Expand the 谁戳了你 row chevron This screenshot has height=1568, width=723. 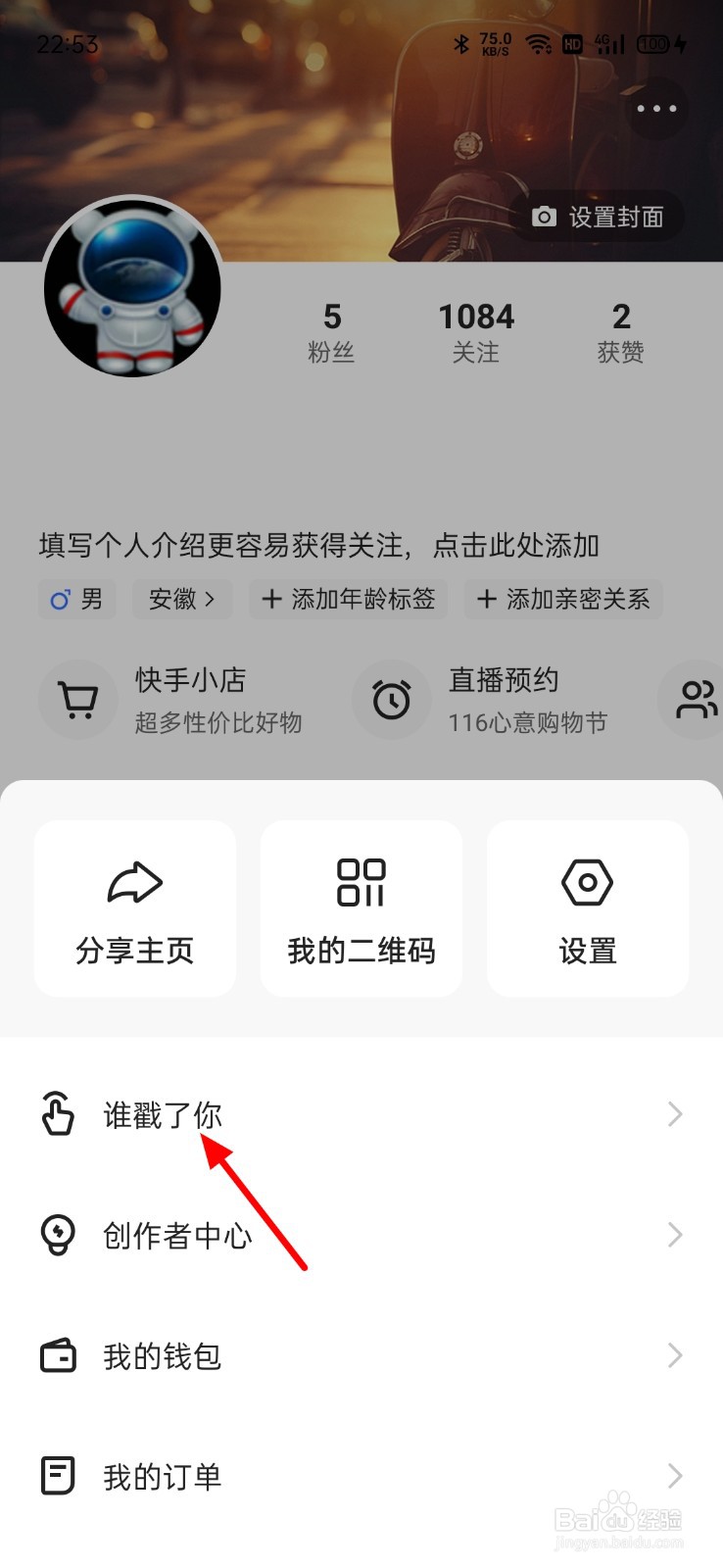point(673,1113)
